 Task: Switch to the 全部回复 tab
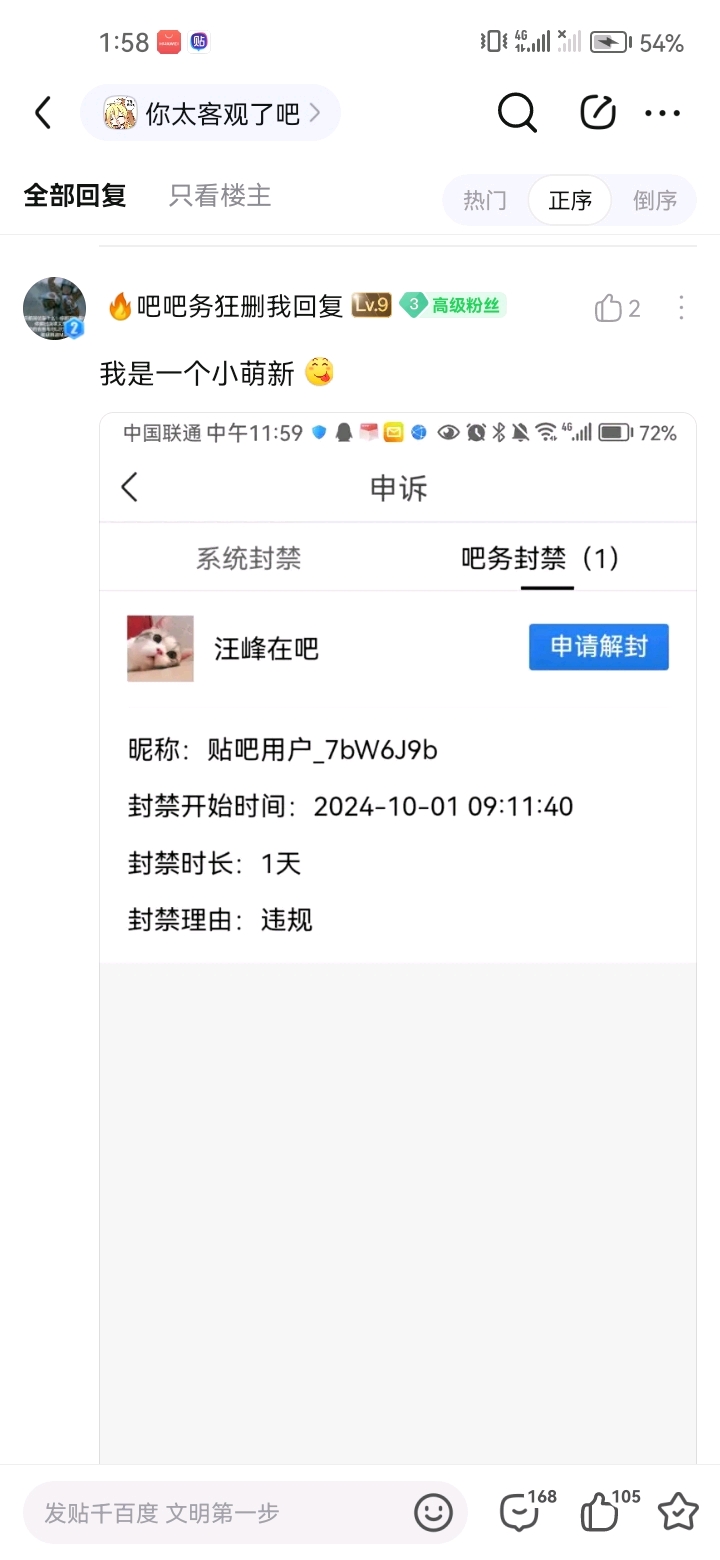pos(75,196)
